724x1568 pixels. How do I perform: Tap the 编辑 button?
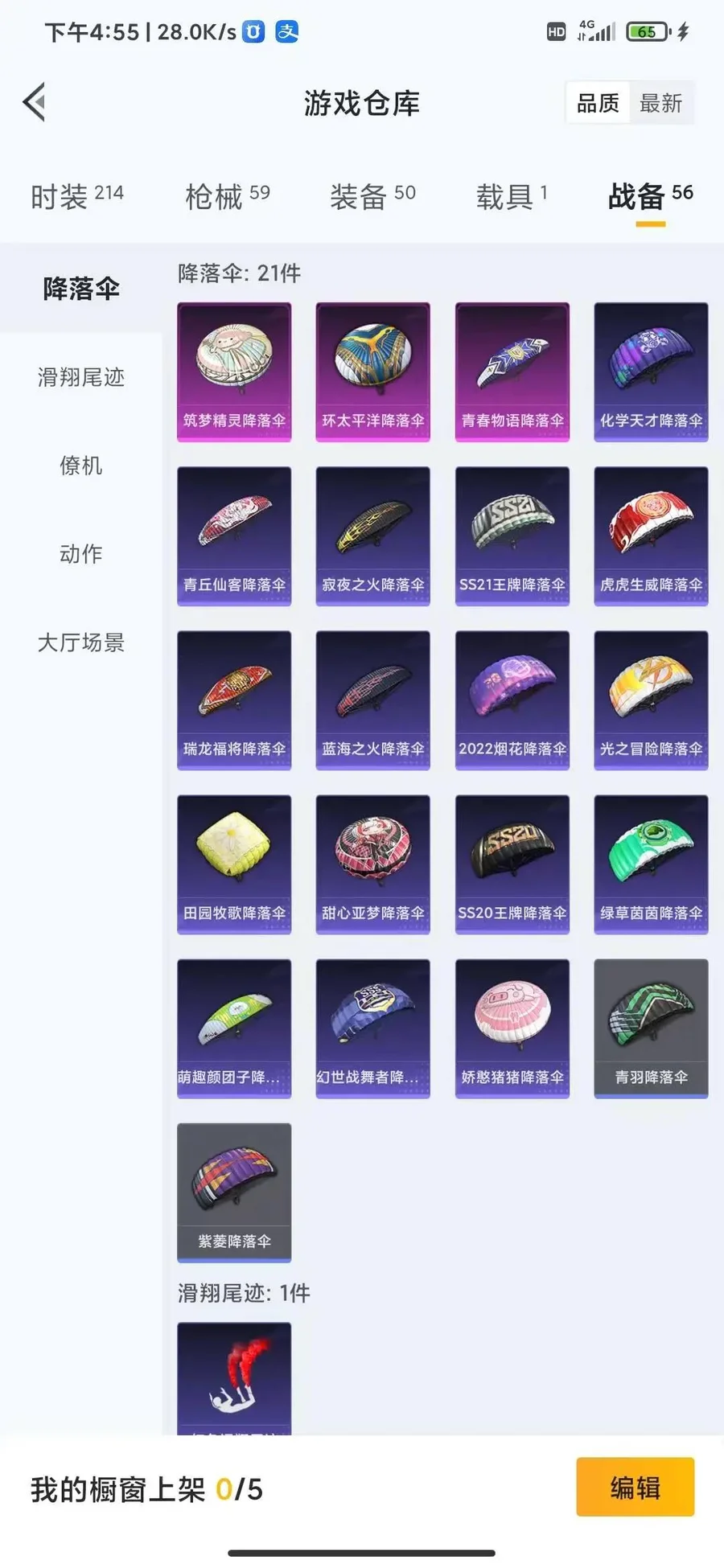click(635, 1488)
